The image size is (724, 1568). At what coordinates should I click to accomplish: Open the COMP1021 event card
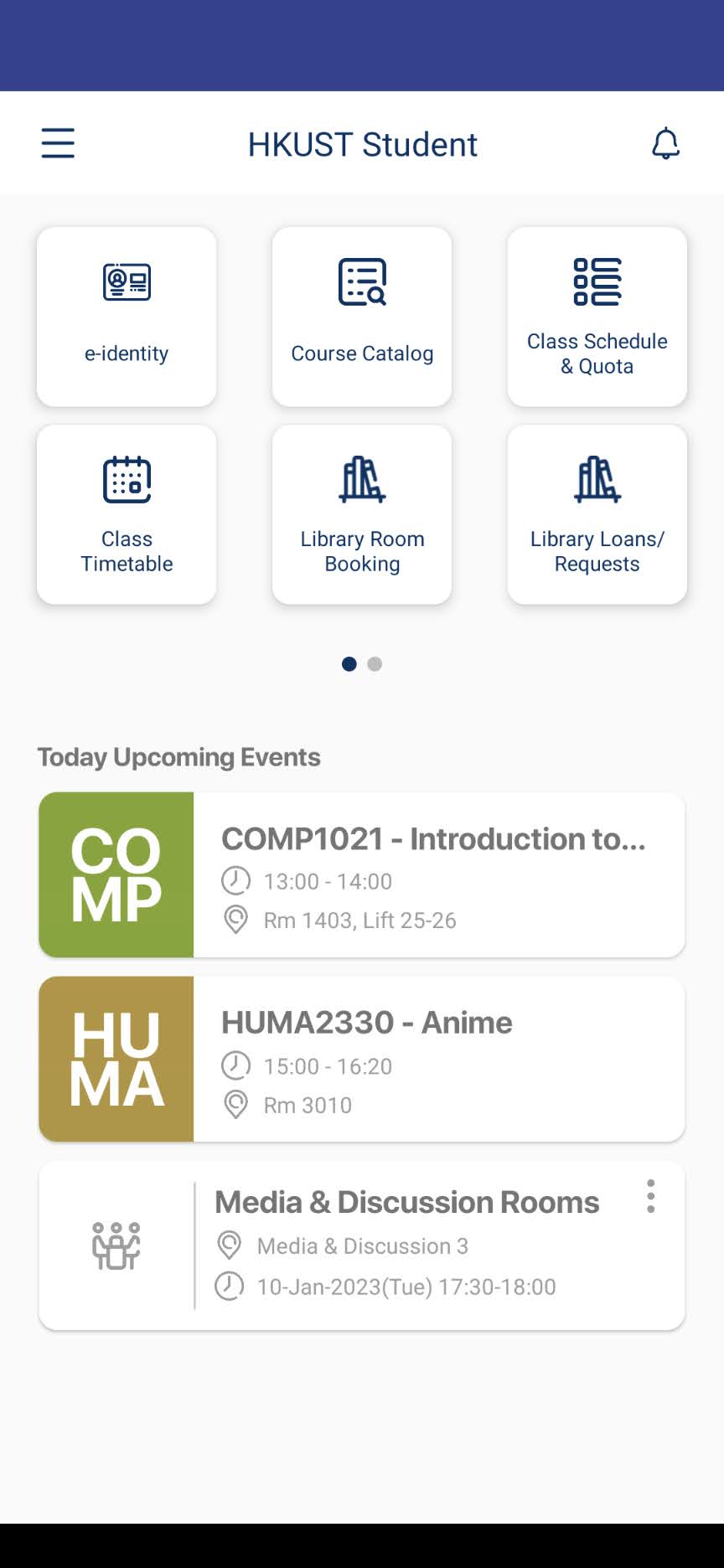[x=362, y=874]
